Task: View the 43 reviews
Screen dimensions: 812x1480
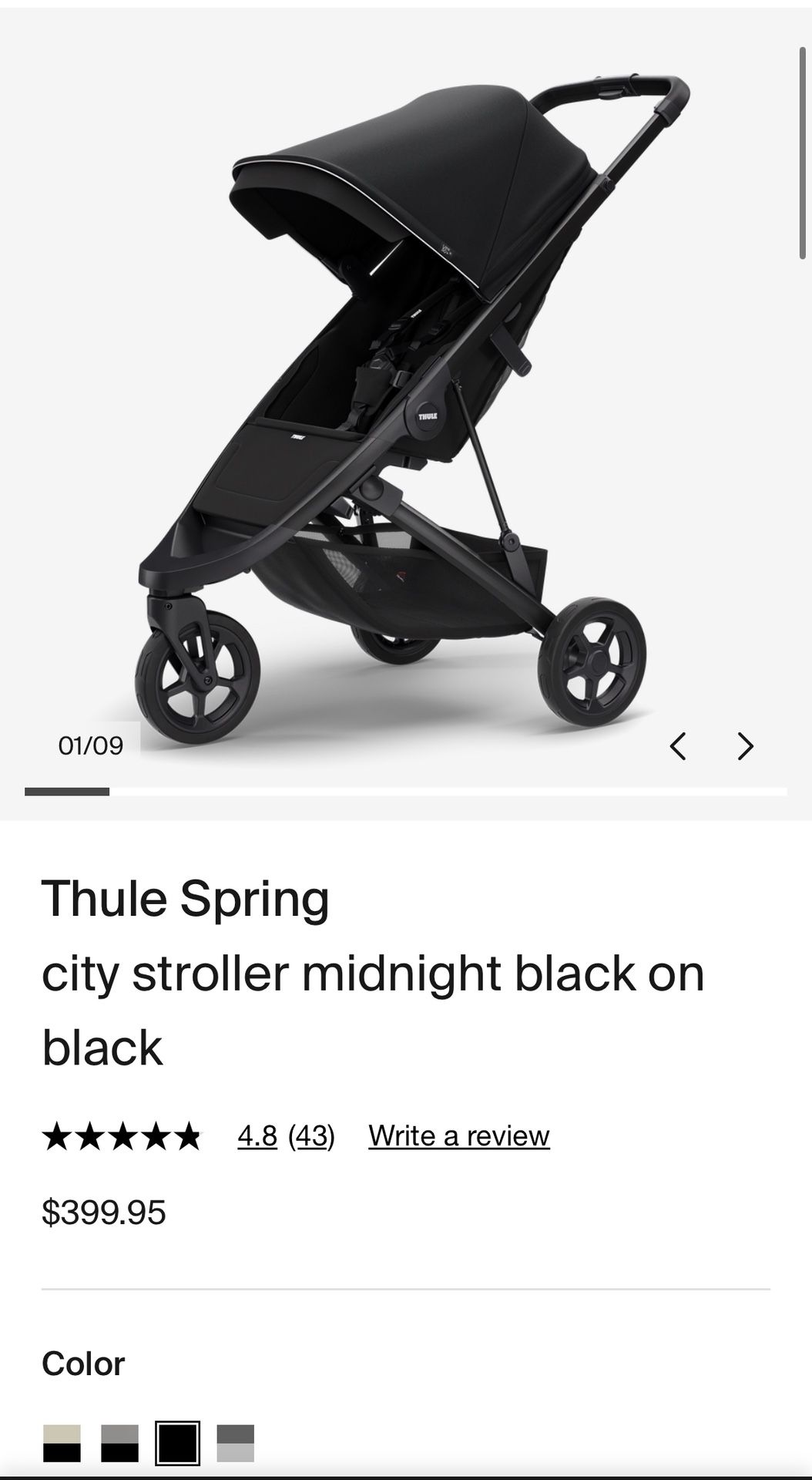Action: click(x=311, y=1135)
